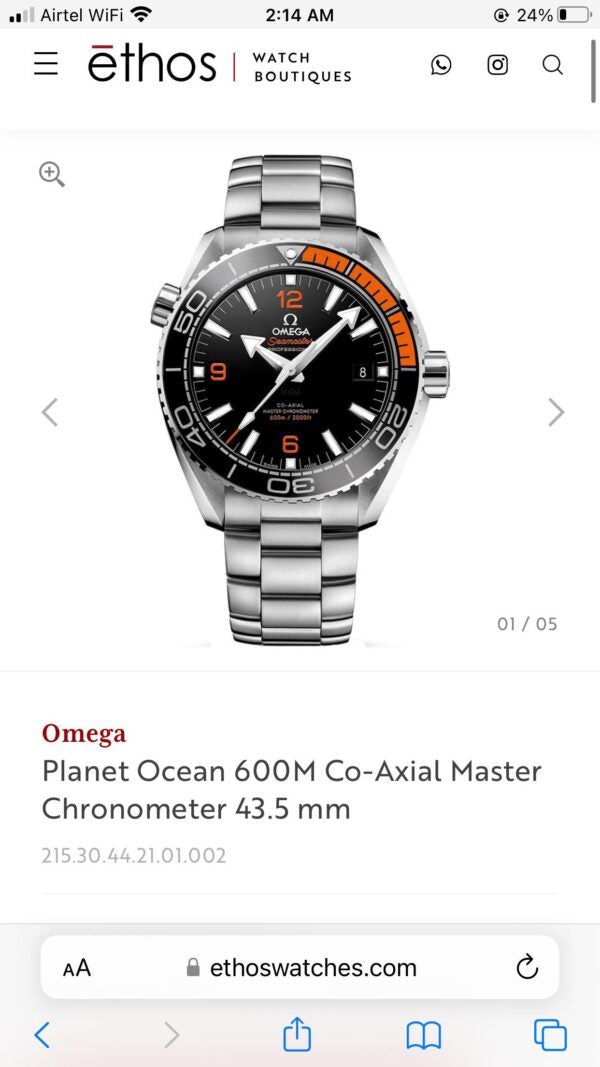Tap the ethos logo to go home
Screen dimensions: 600x1067
point(152,65)
